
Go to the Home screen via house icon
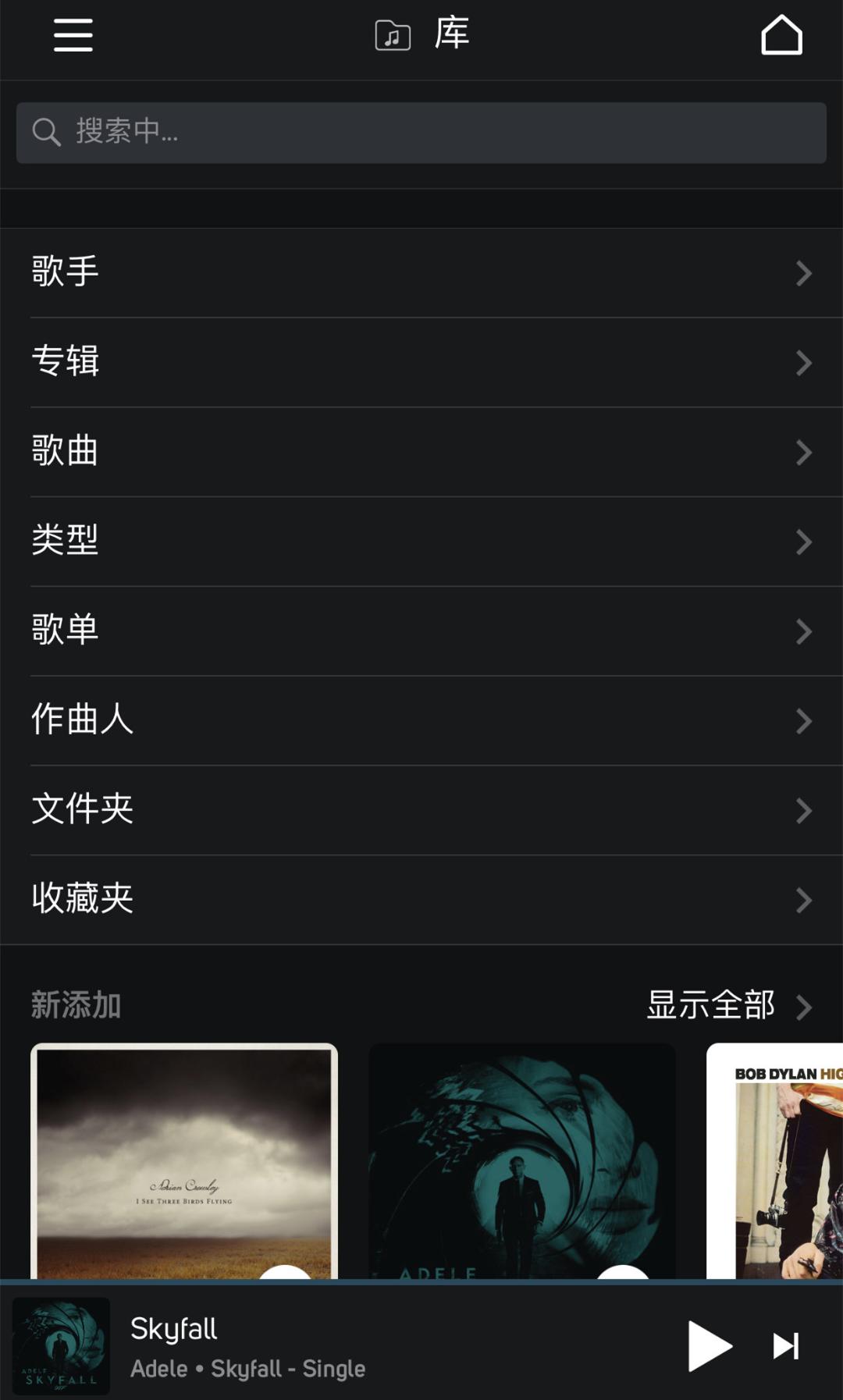[781, 33]
